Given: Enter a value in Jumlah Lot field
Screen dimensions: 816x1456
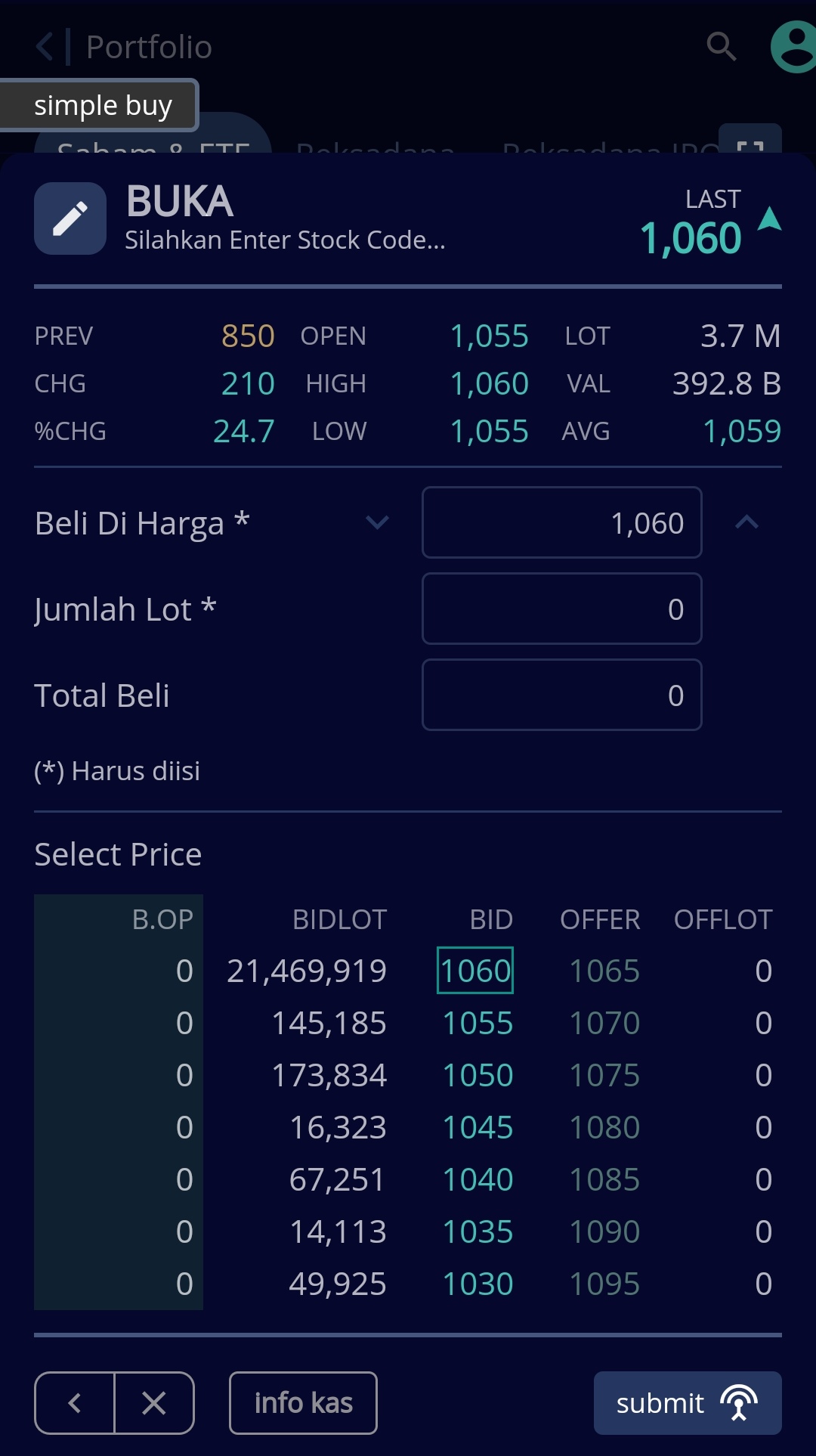Looking at the screenshot, I should pyautogui.click(x=561, y=609).
